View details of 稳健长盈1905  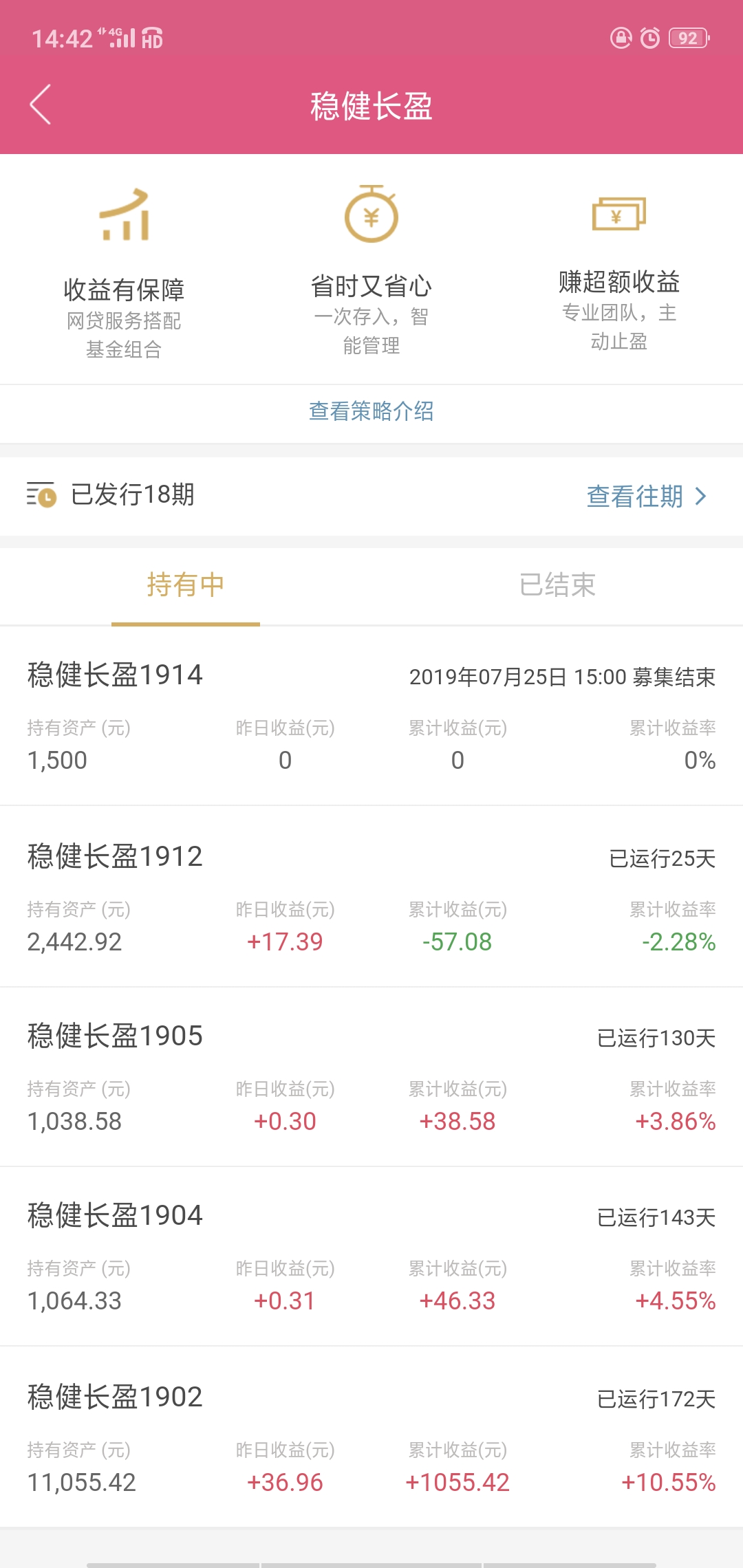point(371,1077)
